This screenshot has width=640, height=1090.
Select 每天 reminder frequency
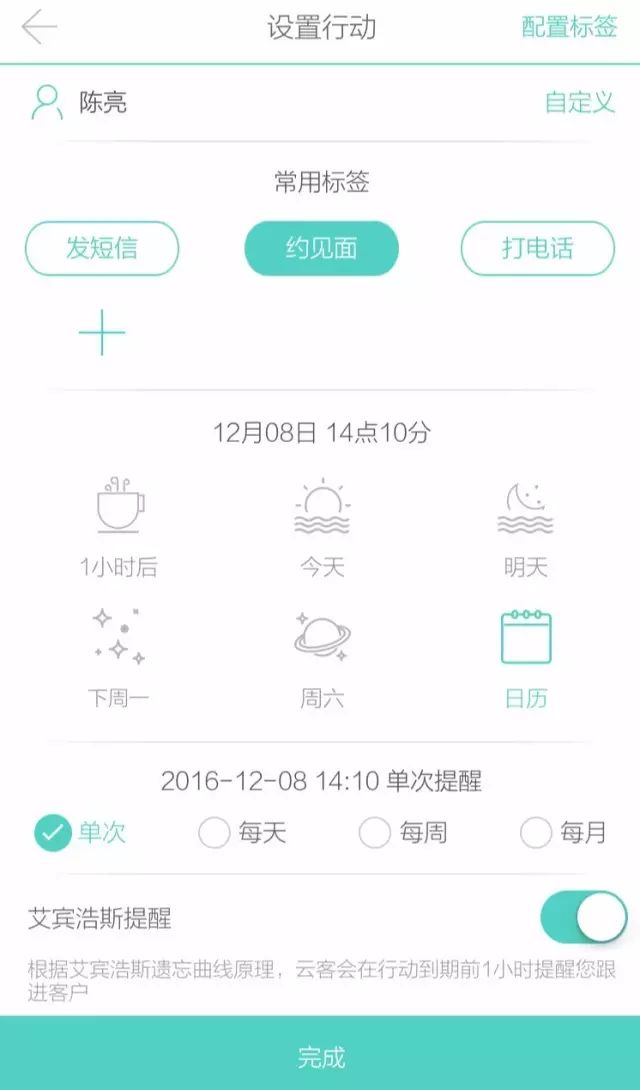pyautogui.click(x=242, y=832)
